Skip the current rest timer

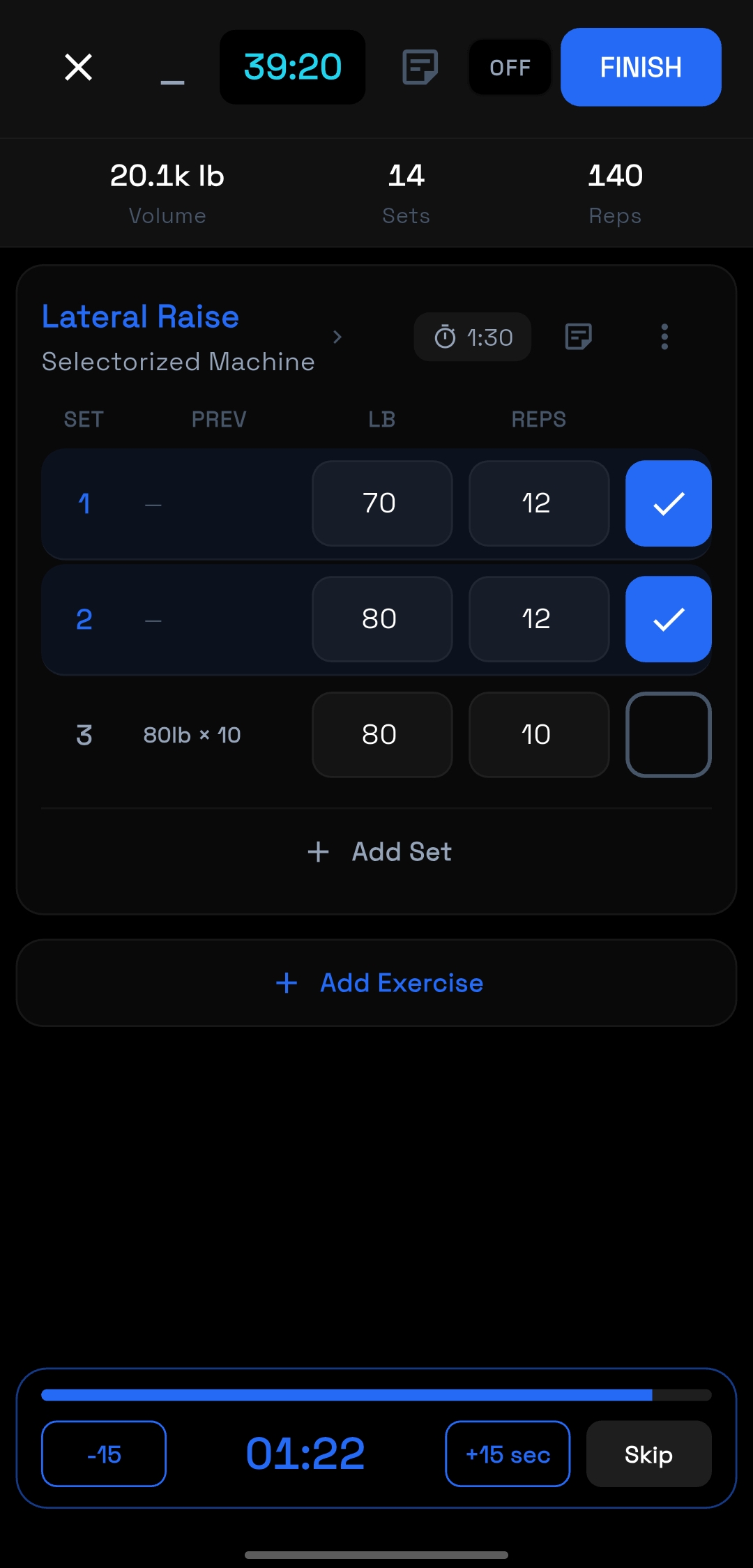click(648, 1454)
